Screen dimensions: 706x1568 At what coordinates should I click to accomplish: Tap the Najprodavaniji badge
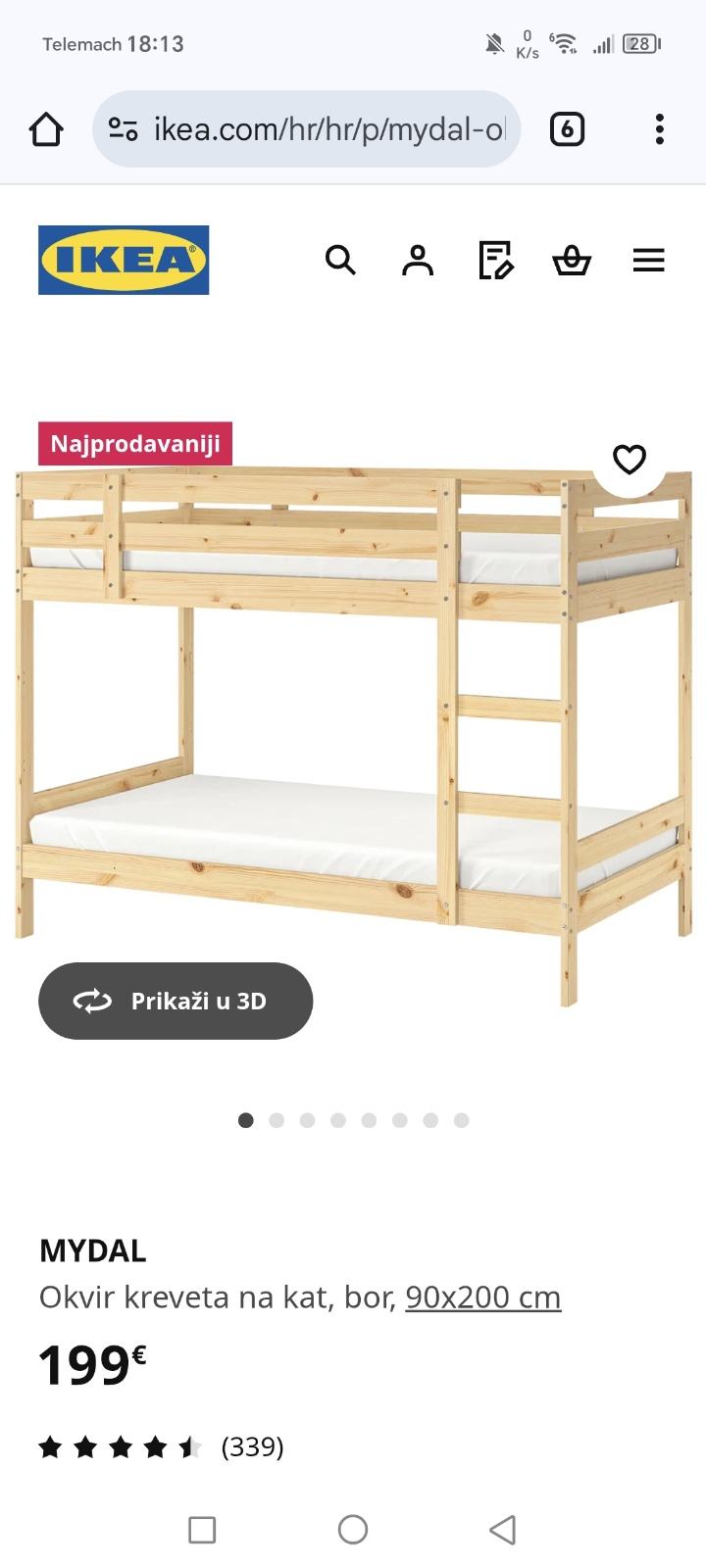coord(134,444)
